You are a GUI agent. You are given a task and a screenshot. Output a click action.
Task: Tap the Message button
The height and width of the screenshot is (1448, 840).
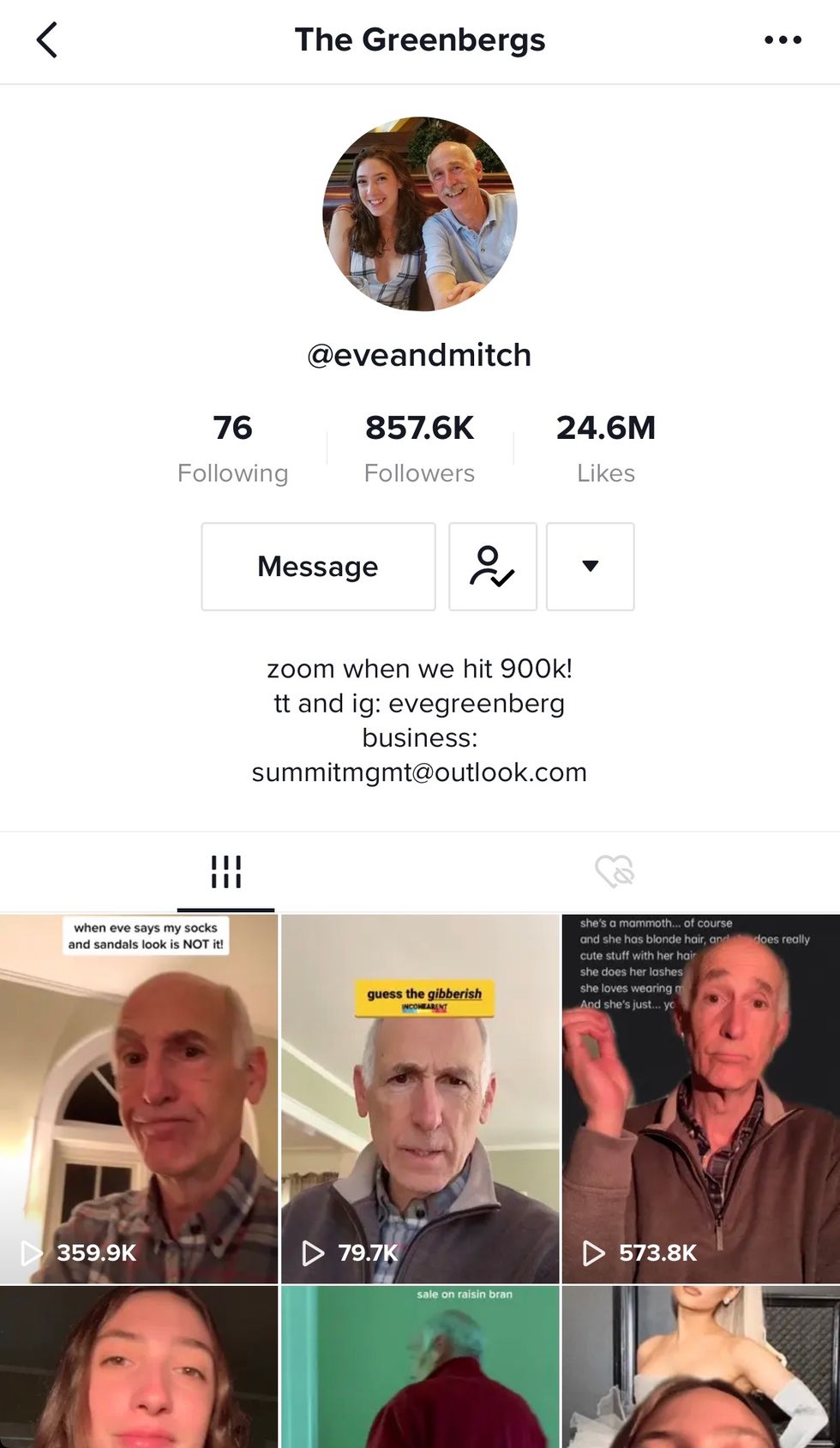tap(318, 567)
